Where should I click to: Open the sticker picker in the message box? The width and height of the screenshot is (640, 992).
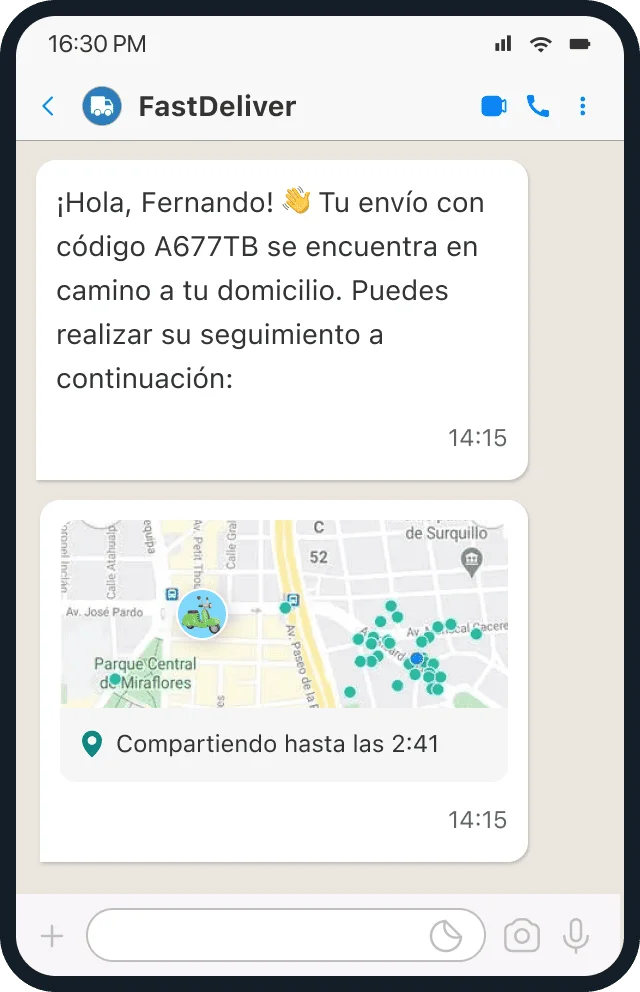click(446, 936)
